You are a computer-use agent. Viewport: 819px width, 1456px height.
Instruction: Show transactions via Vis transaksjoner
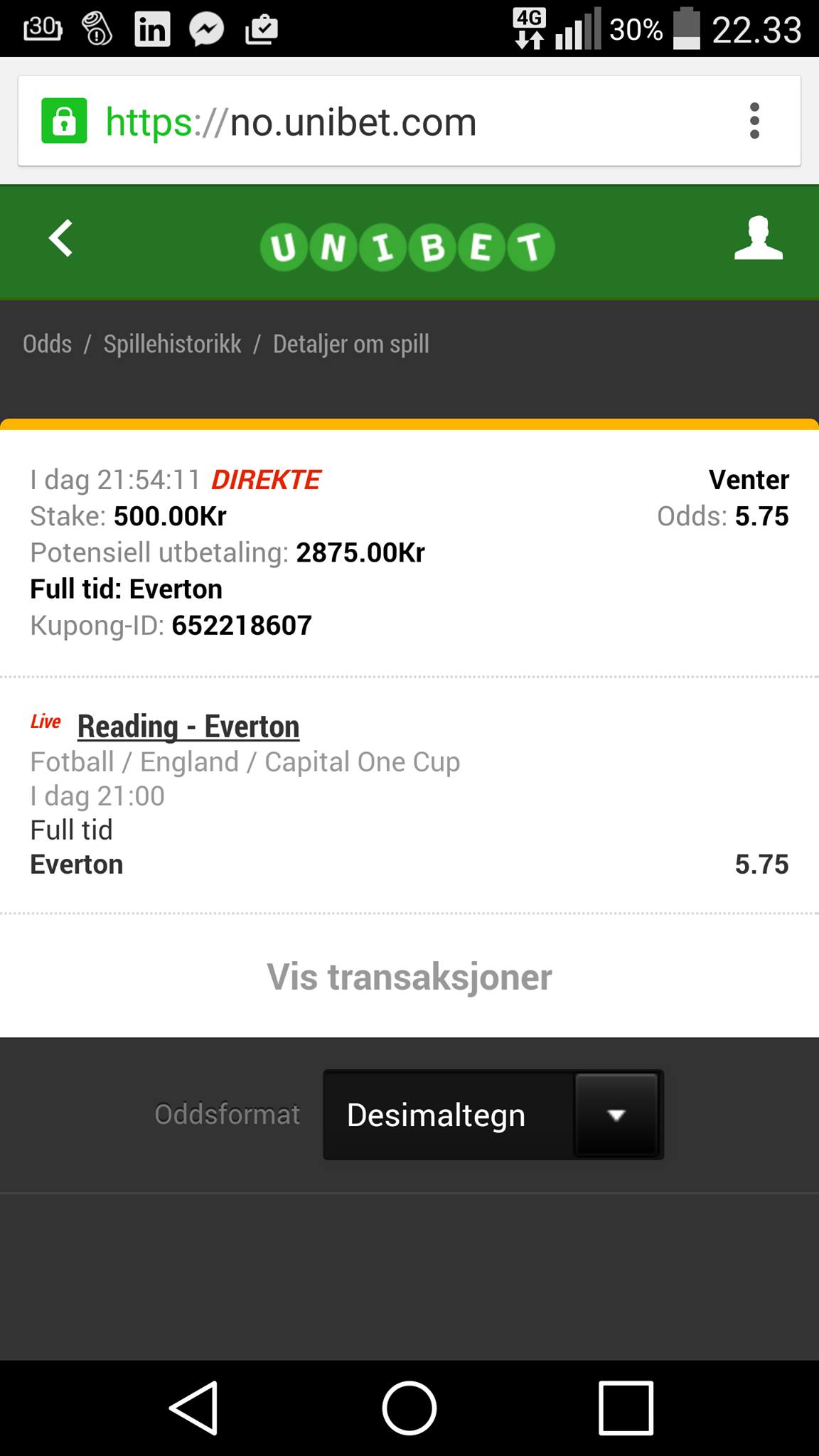[409, 977]
